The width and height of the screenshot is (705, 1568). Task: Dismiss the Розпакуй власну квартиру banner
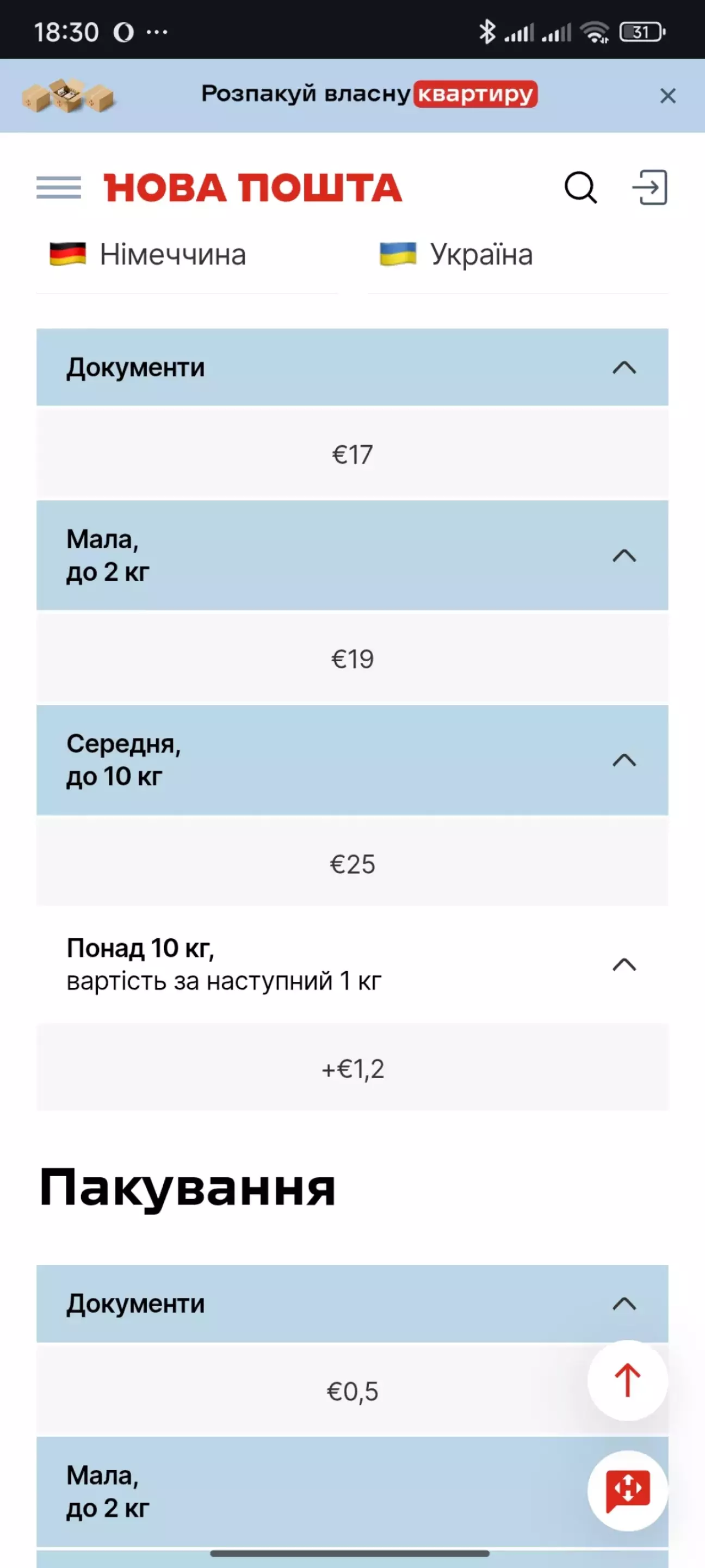tap(667, 96)
